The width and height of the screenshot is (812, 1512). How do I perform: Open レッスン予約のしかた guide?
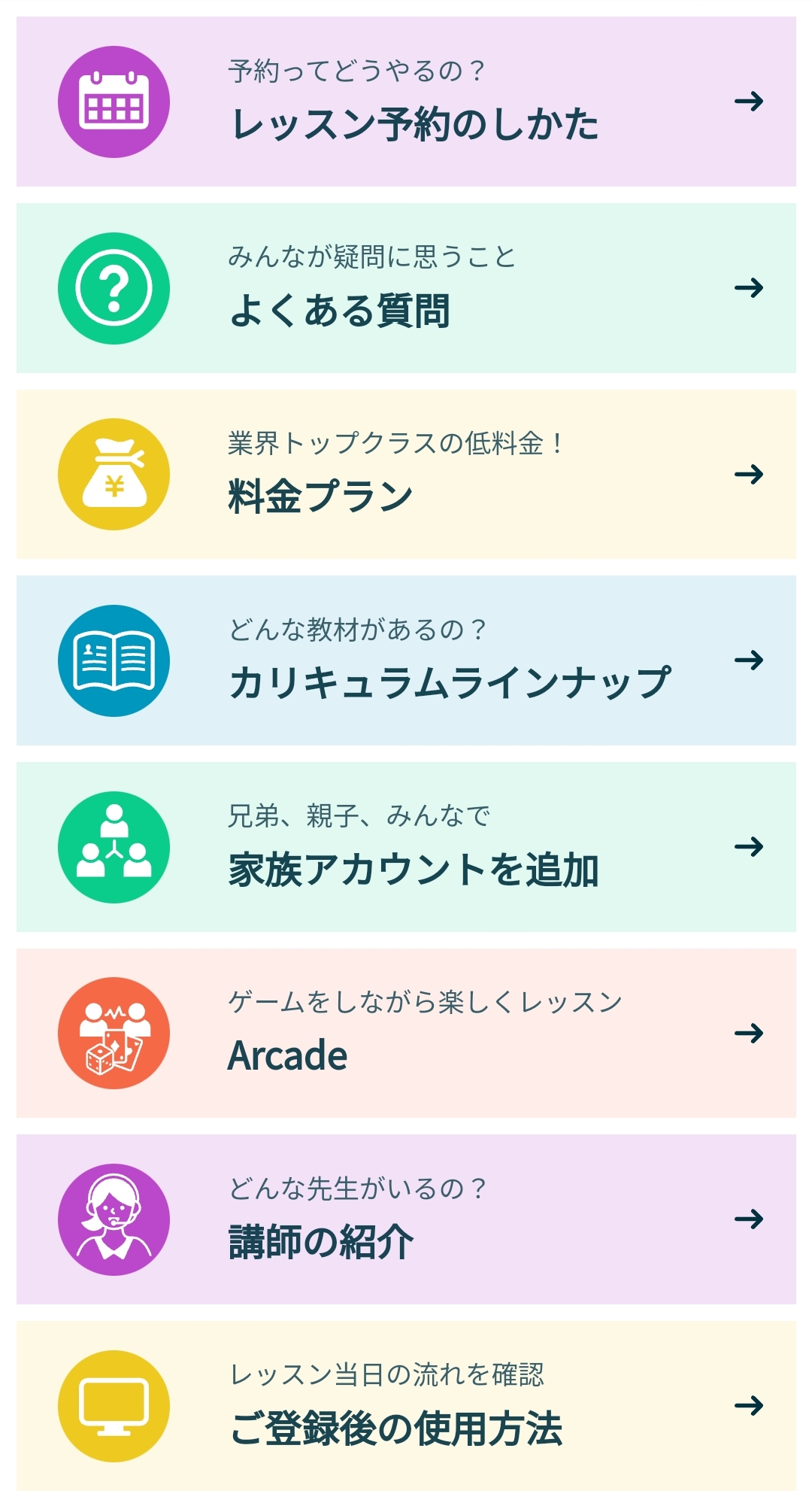(x=406, y=102)
